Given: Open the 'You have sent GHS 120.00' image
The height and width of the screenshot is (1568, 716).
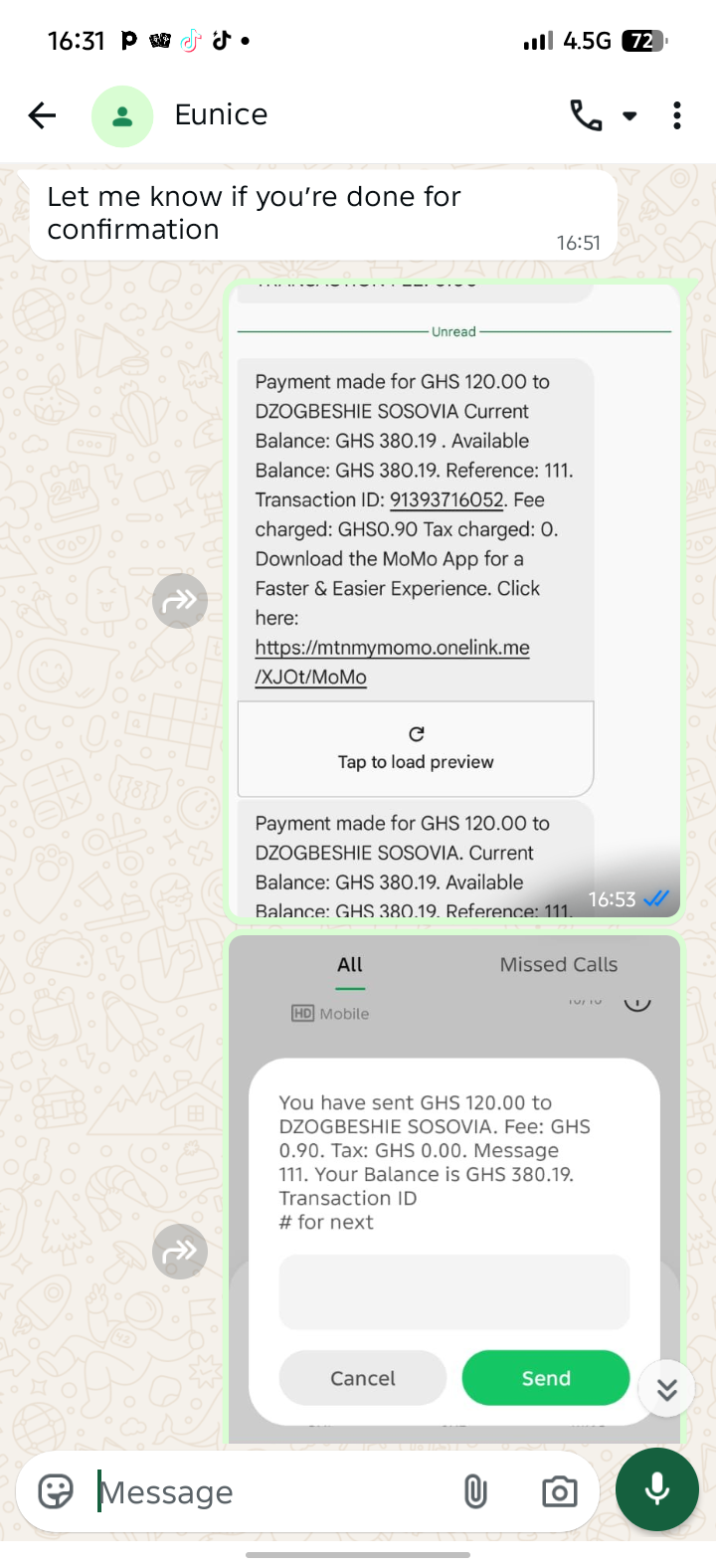Looking at the screenshot, I should coord(454,1189).
